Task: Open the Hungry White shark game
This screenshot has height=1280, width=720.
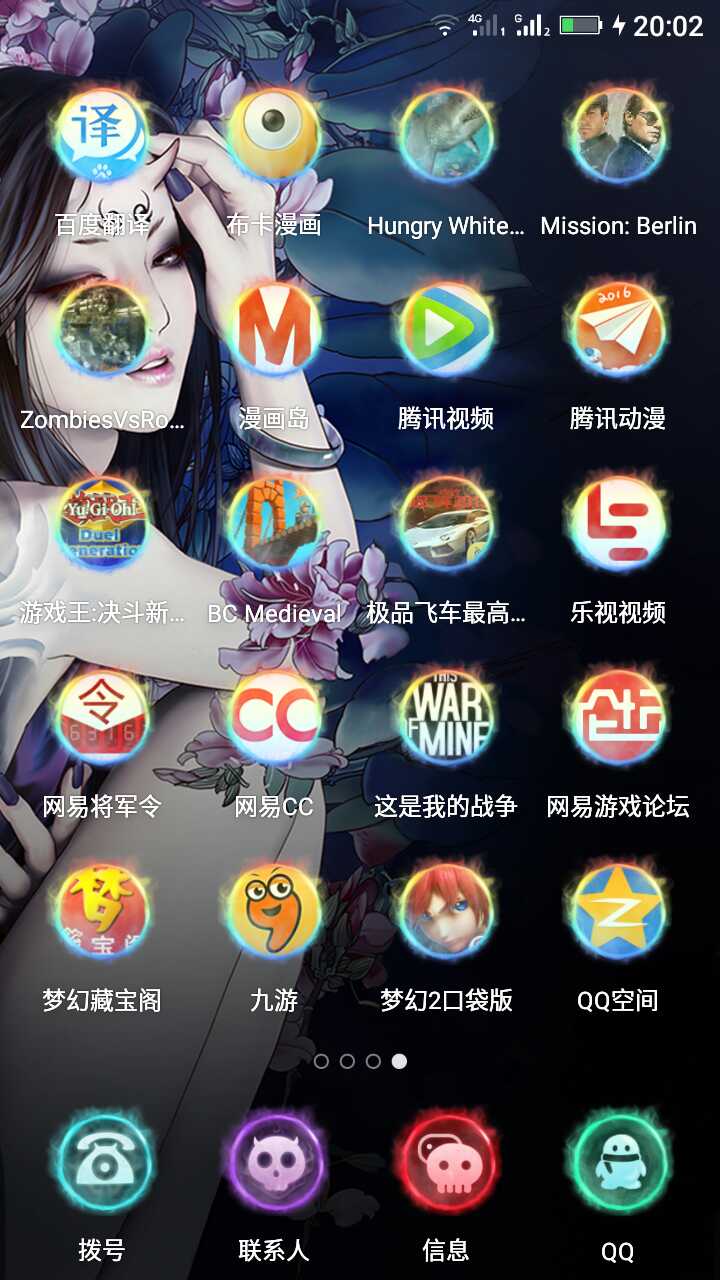Action: (x=445, y=136)
